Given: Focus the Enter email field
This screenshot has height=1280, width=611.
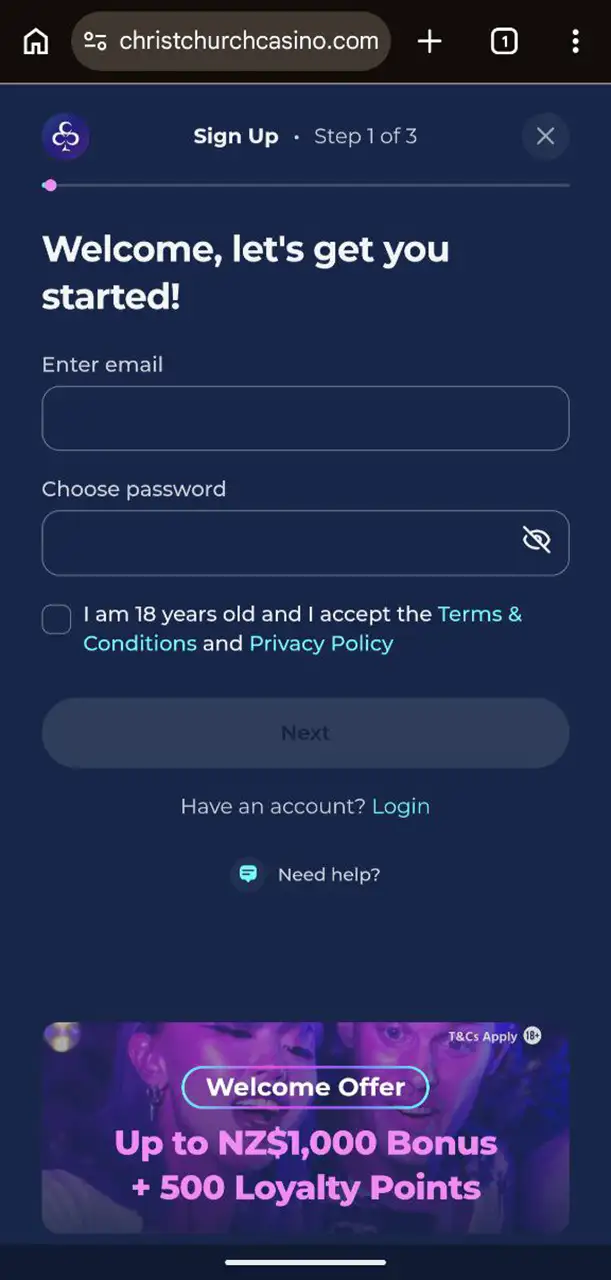Looking at the screenshot, I should click(x=305, y=418).
